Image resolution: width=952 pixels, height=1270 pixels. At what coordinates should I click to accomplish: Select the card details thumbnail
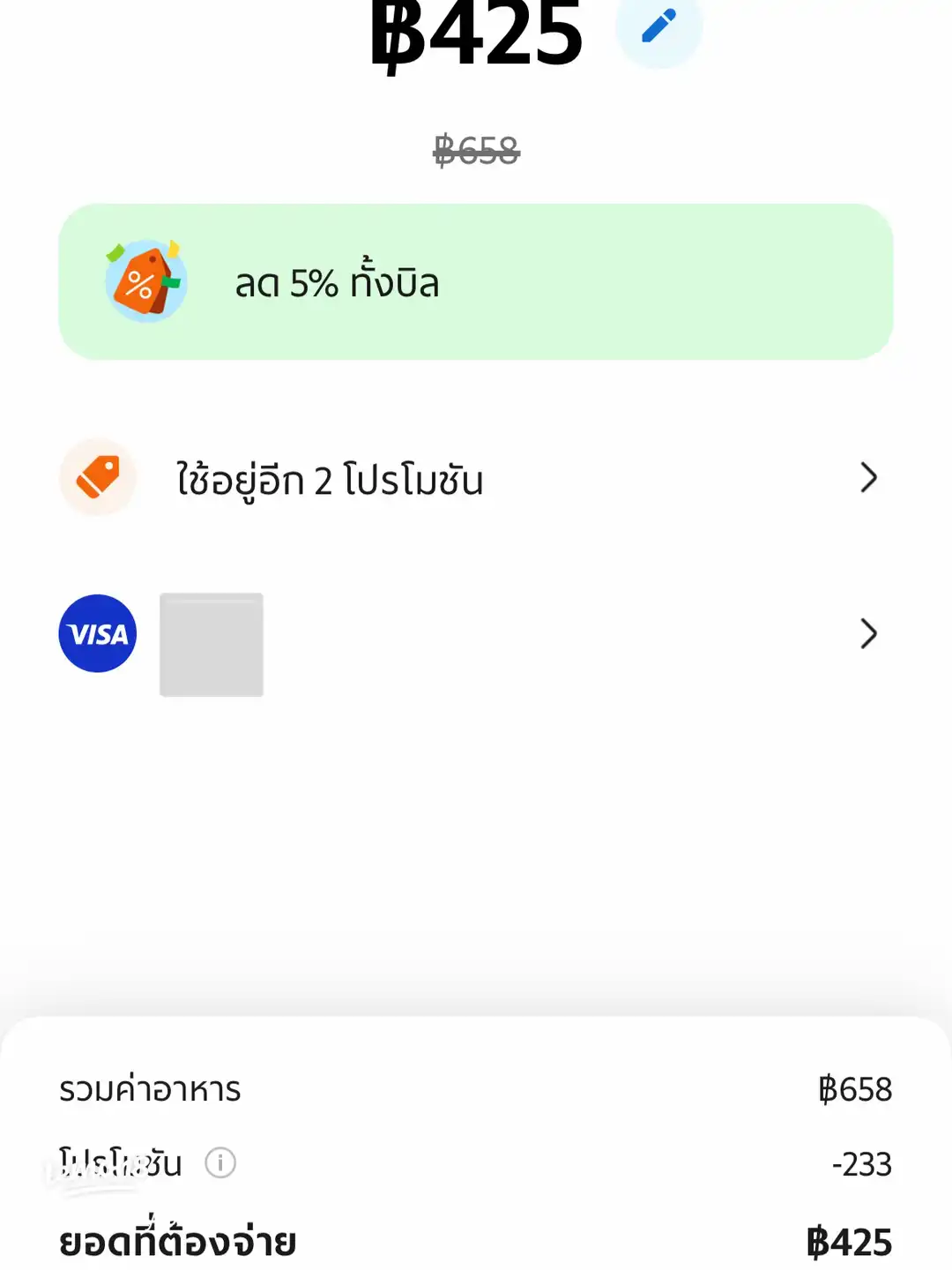212,645
